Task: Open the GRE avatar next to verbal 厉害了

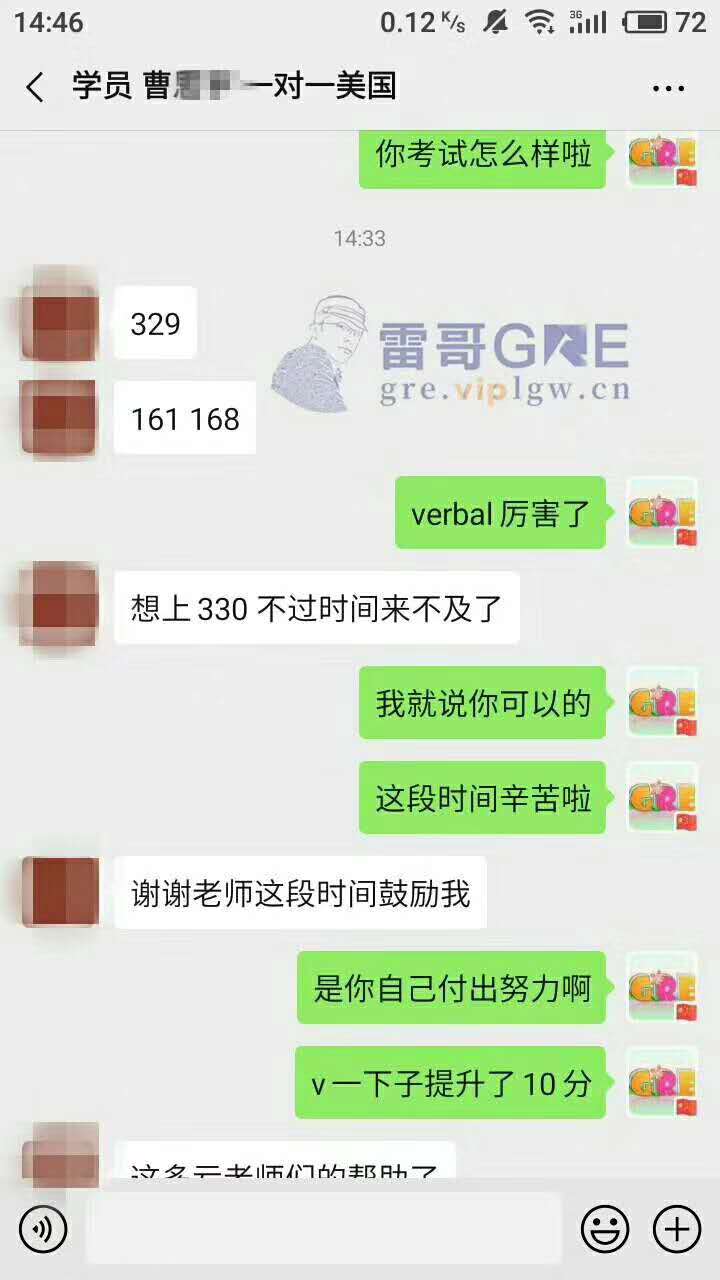Action: (661, 513)
